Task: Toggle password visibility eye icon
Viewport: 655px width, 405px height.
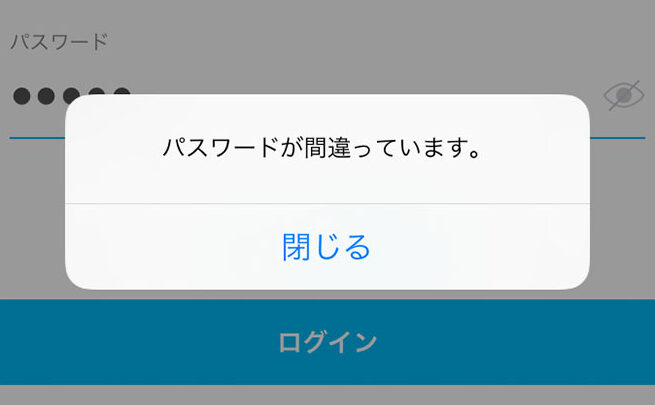Action: point(623,96)
